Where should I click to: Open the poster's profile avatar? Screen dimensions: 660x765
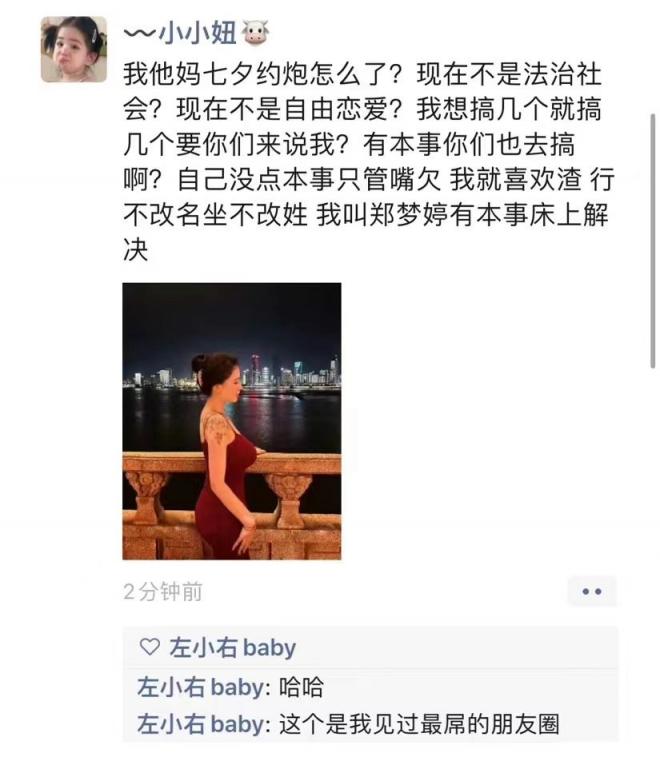(73, 49)
